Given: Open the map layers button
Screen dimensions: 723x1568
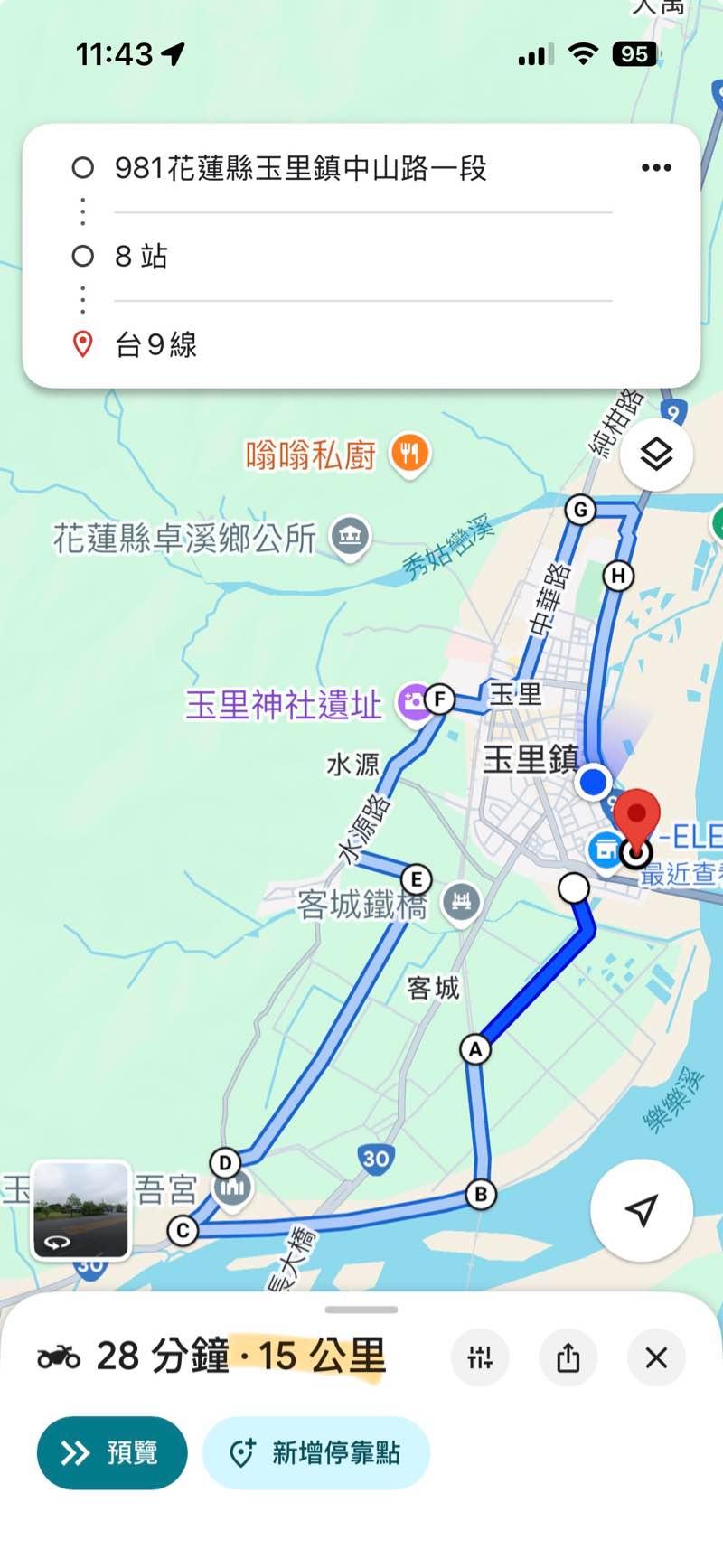Looking at the screenshot, I should pos(656,455).
